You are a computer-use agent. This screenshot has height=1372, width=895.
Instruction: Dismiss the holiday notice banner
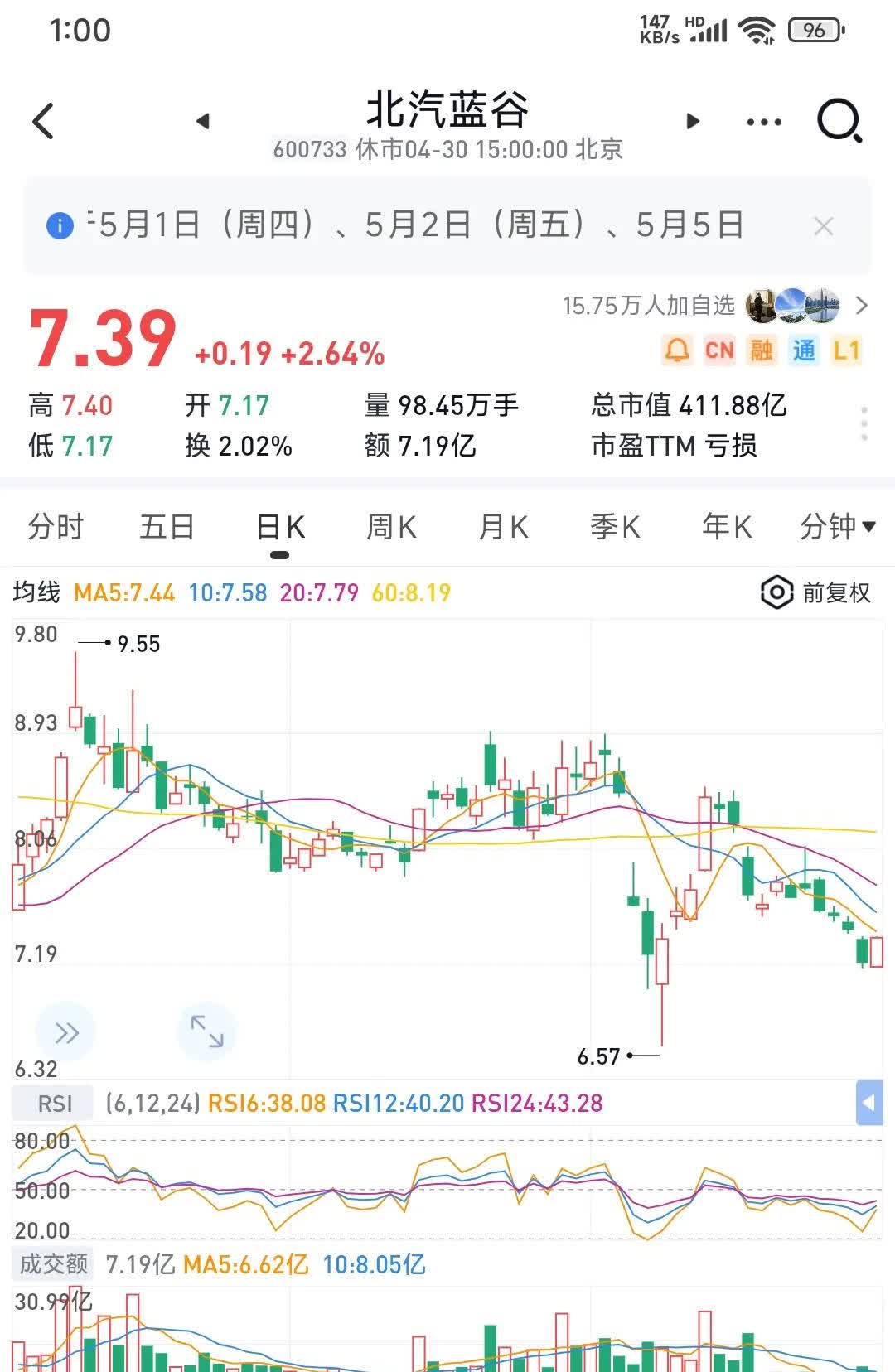point(823,226)
